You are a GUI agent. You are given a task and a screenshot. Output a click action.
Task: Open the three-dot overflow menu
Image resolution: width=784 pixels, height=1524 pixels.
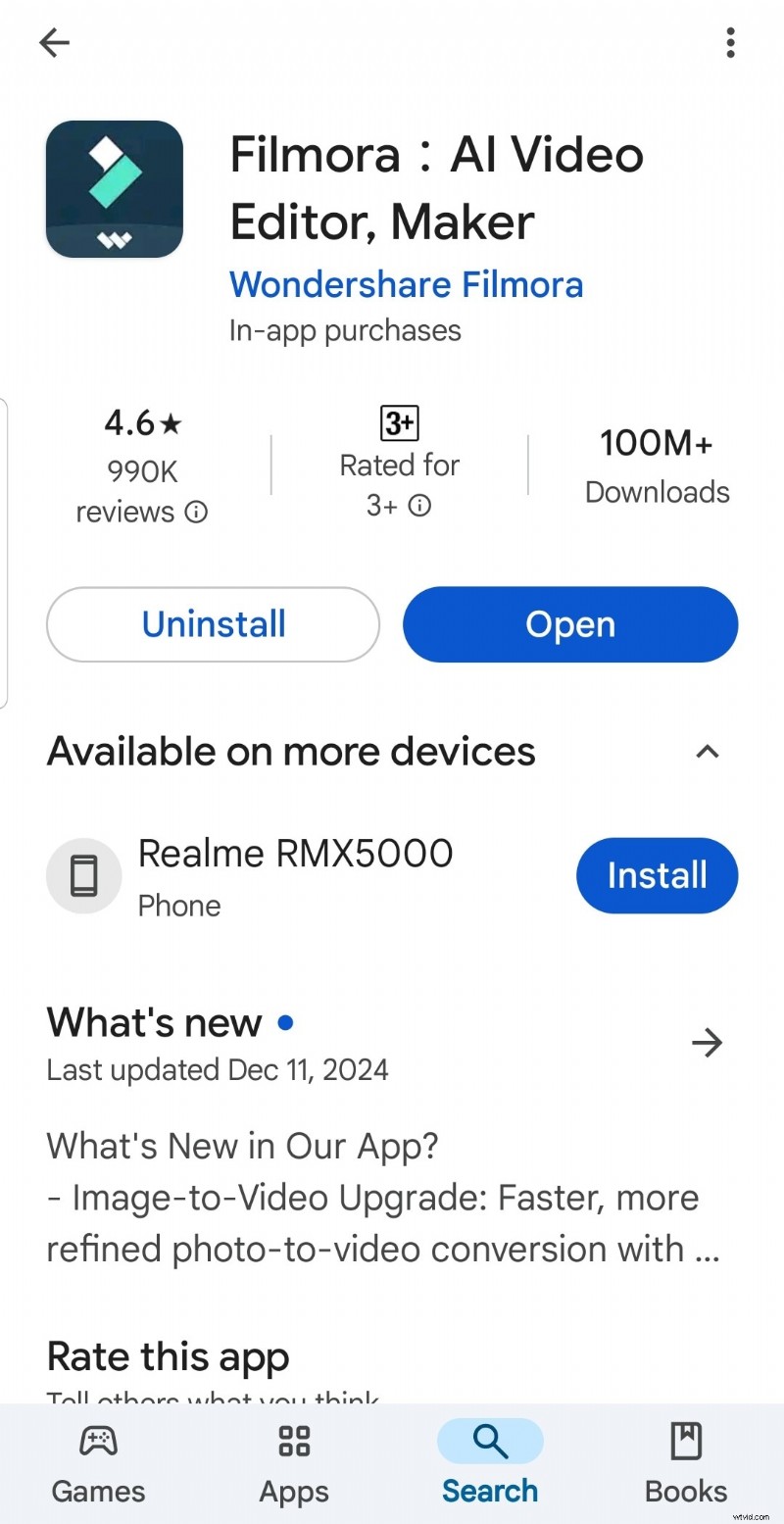730,42
